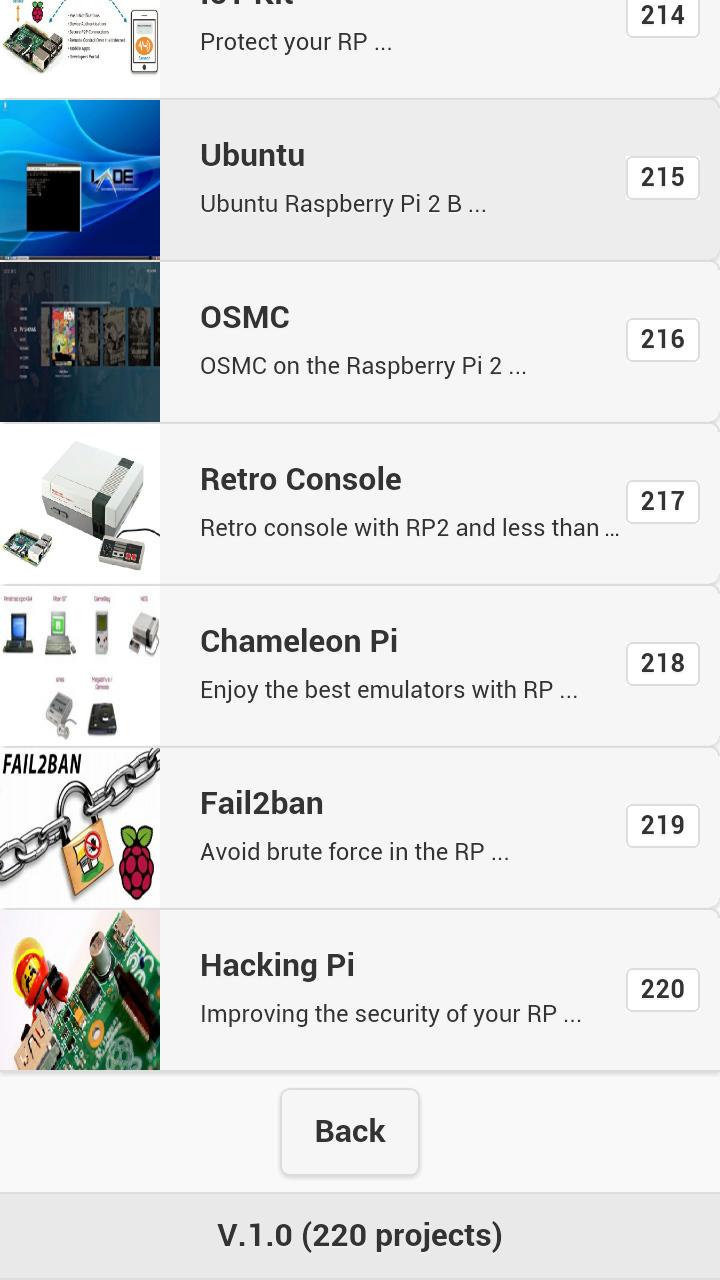This screenshot has width=720, height=1280.
Task: Open the OSMC project row
Action: coord(400,342)
